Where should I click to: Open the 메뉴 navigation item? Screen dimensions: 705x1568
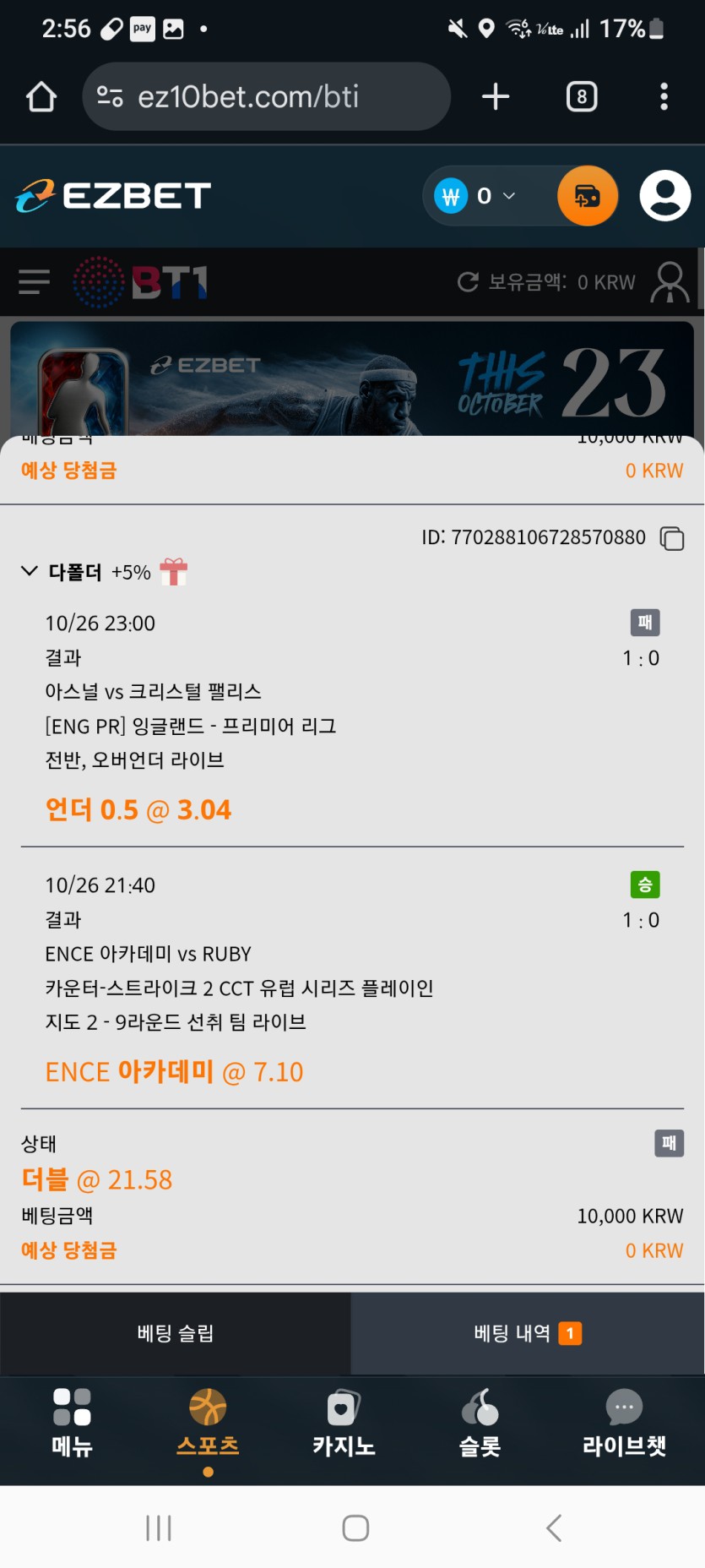click(72, 1424)
